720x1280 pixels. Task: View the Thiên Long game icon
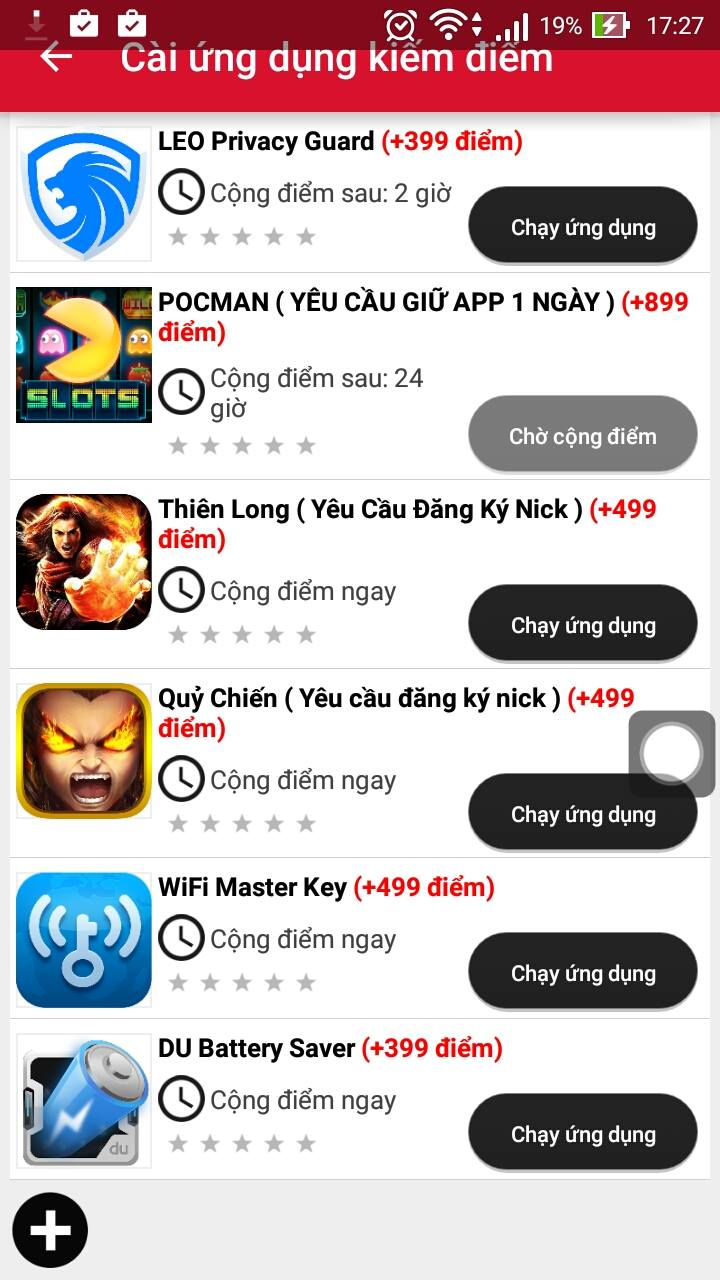[x=84, y=562]
